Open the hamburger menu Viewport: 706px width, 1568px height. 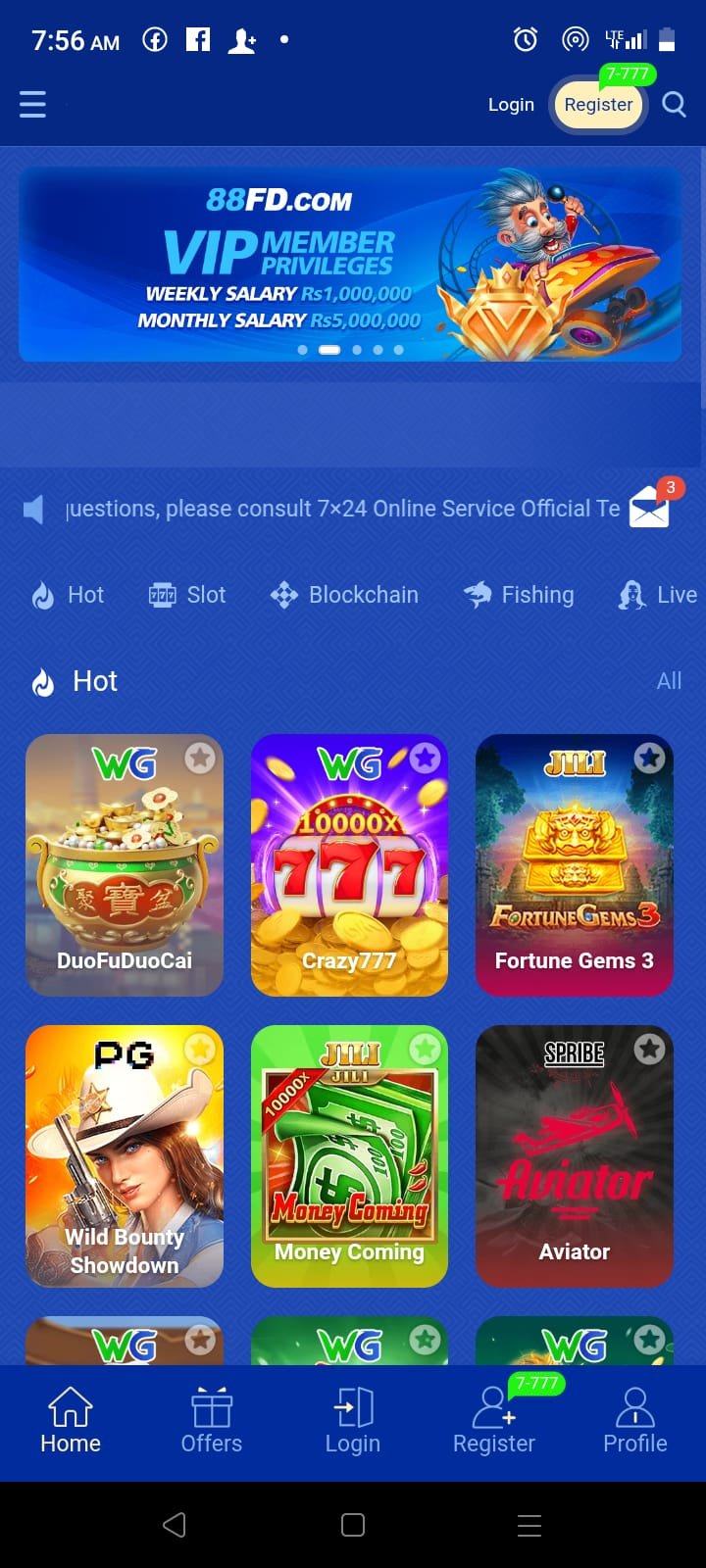coord(32,104)
